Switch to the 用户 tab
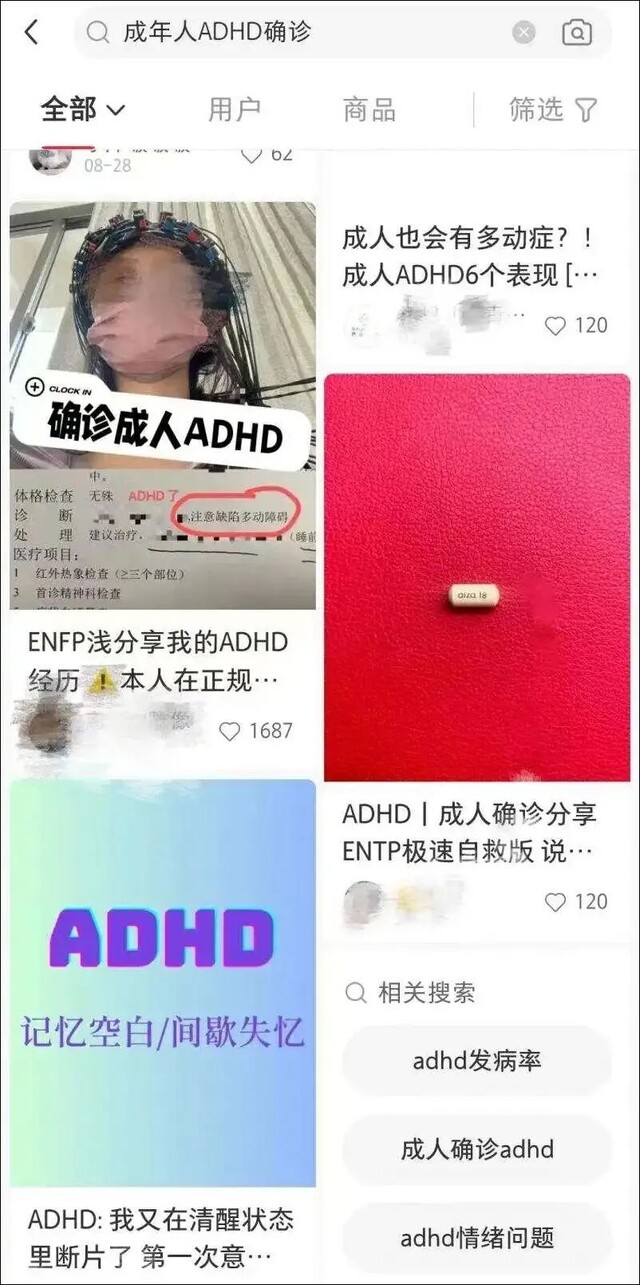 click(x=234, y=109)
